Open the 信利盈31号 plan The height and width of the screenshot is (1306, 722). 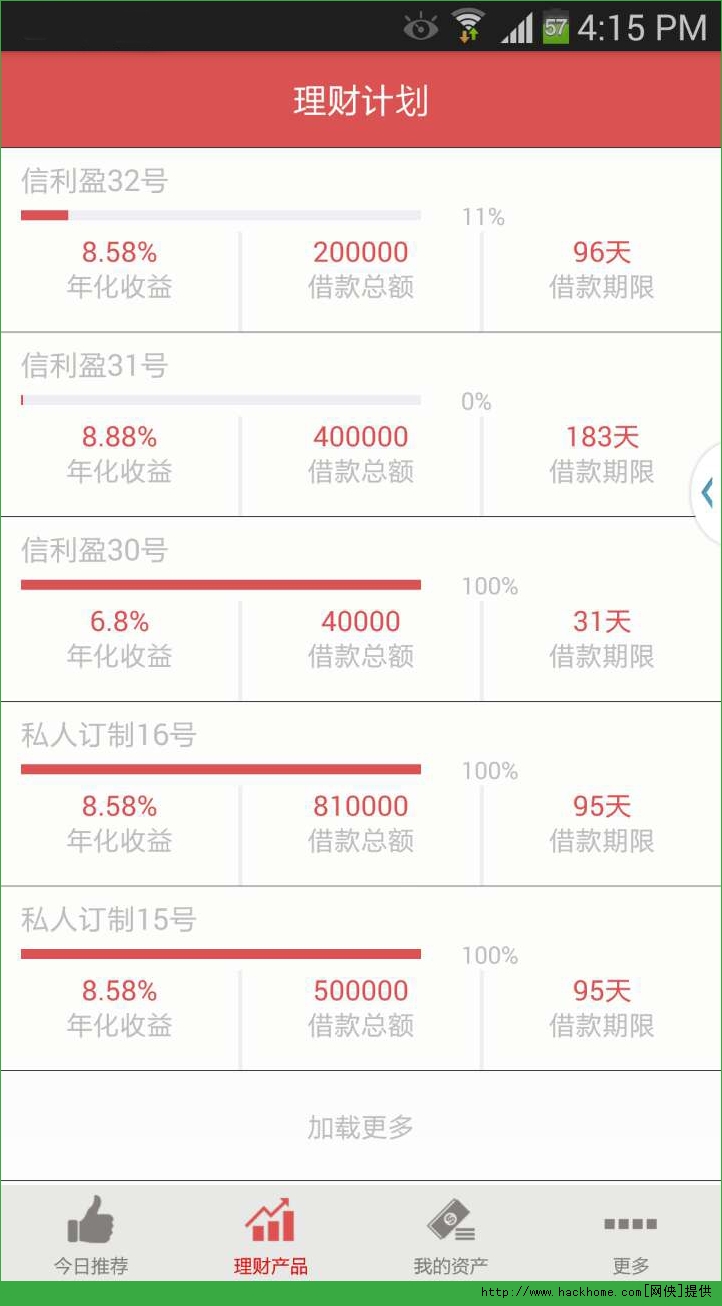pos(360,425)
